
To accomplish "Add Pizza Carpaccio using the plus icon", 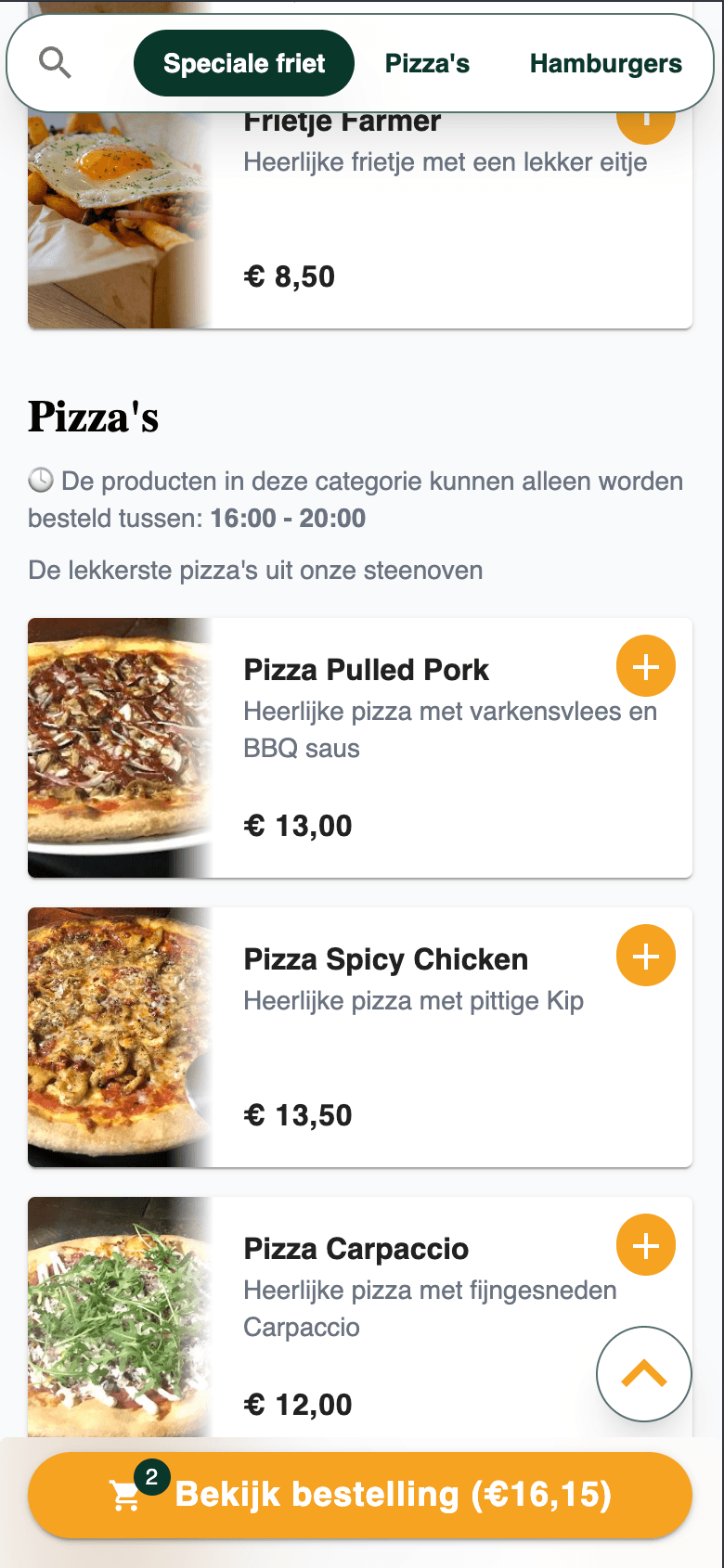I will (645, 1244).
